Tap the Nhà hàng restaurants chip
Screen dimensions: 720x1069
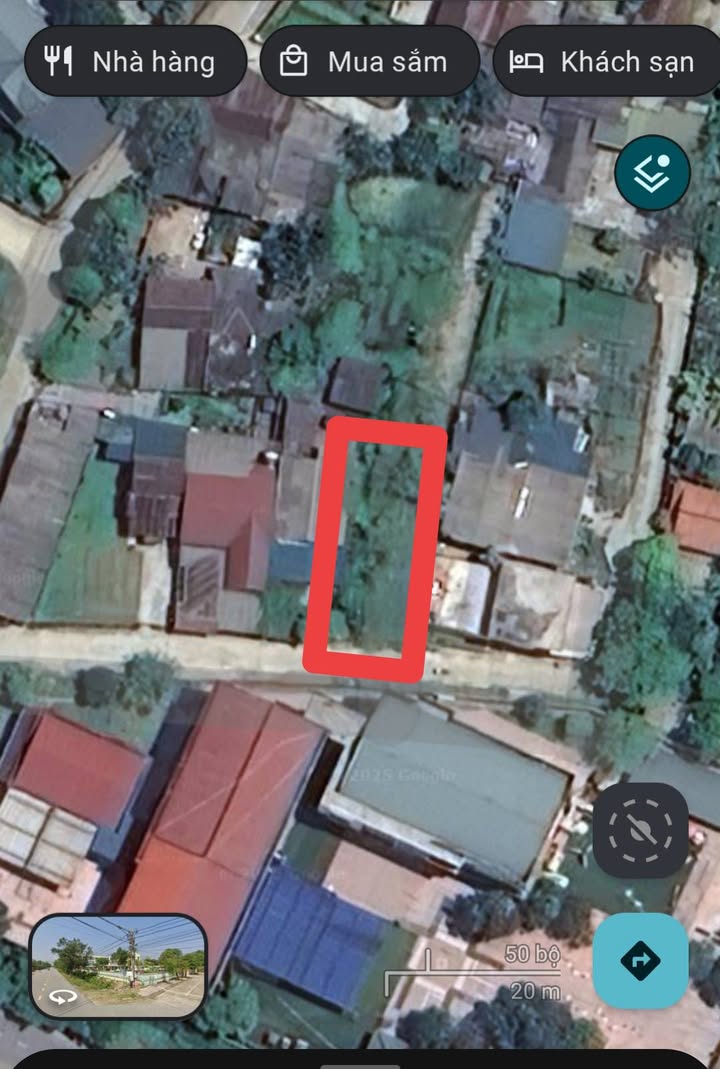click(134, 62)
